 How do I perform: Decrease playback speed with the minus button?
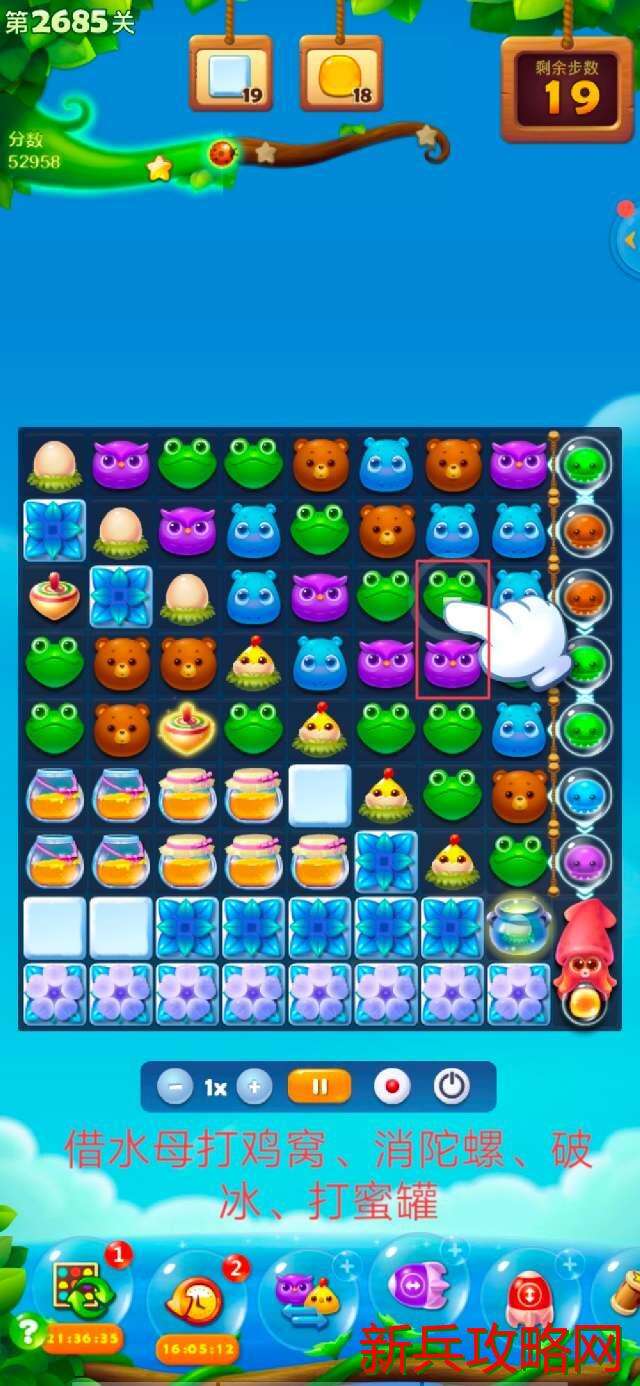175,1087
